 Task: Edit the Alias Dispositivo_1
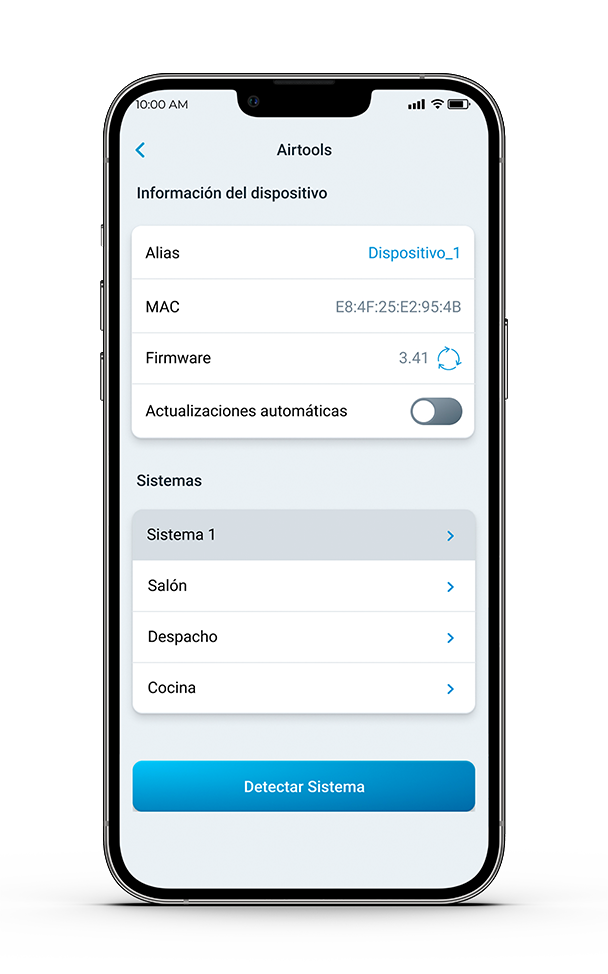click(x=413, y=253)
